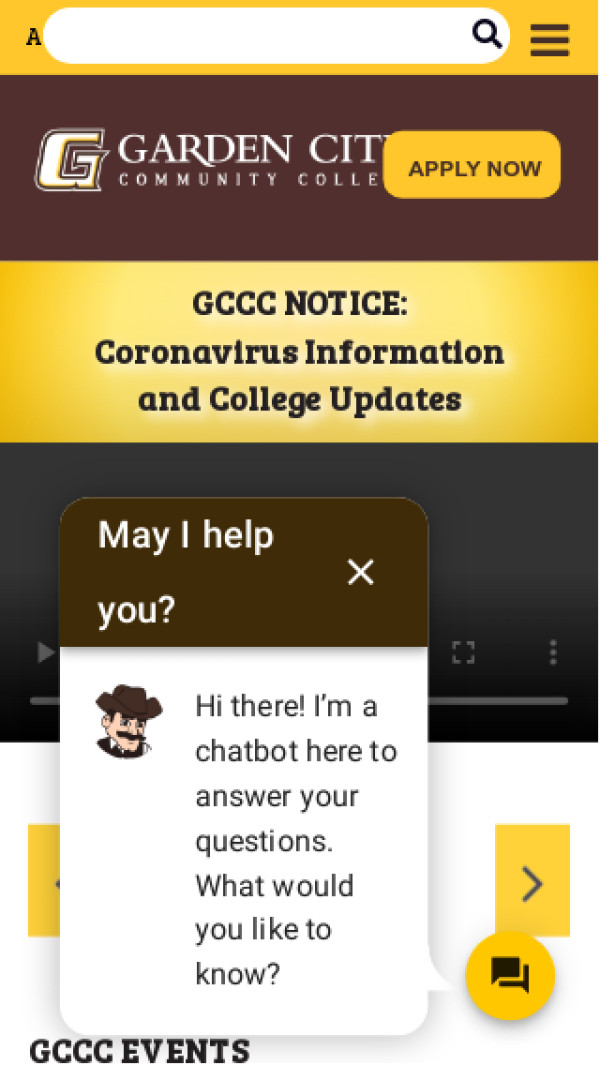Play the video
This screenshot has width=600, height=1065.
pos(45,652)
